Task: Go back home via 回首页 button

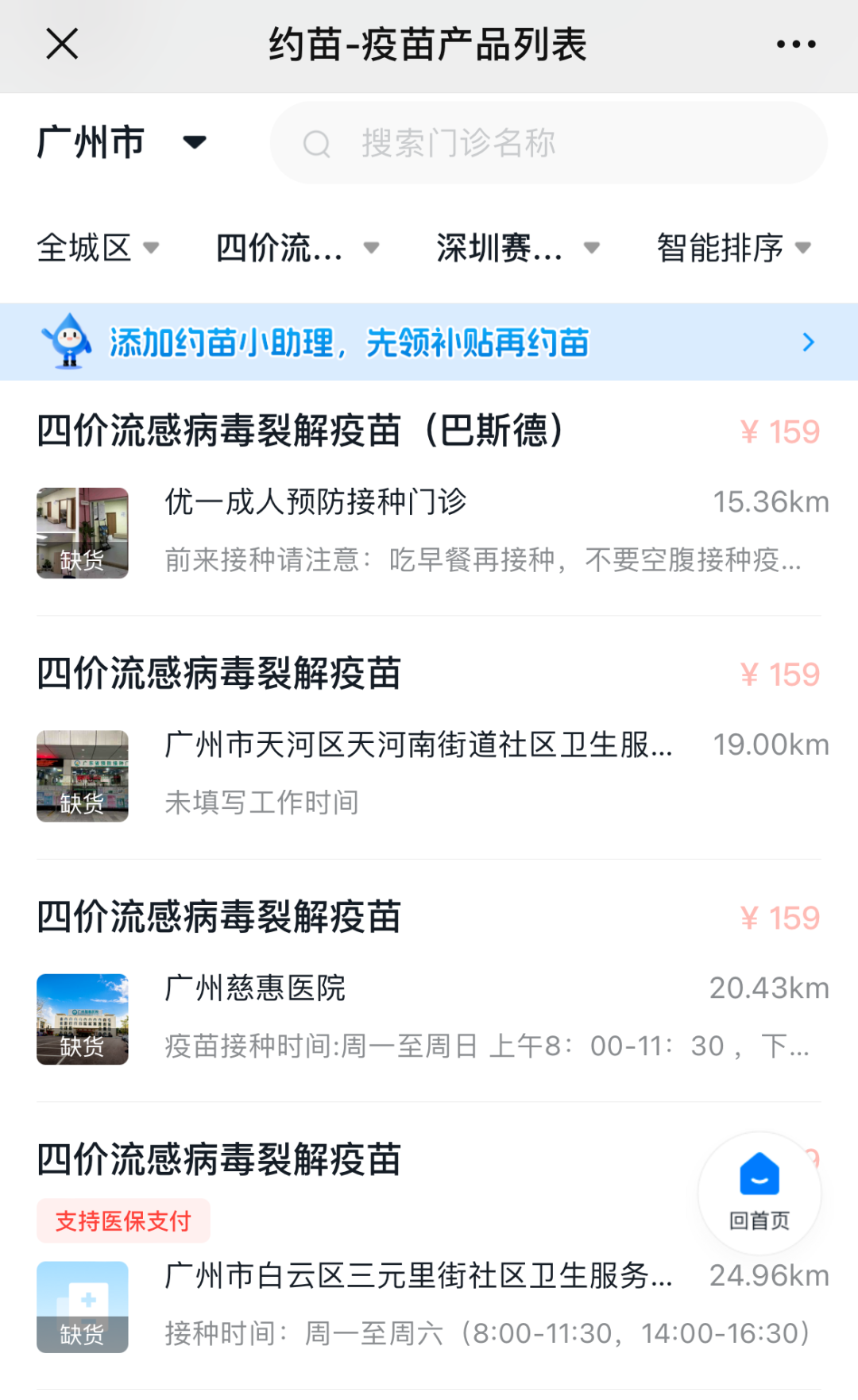Action: (x=759, y=1192)
